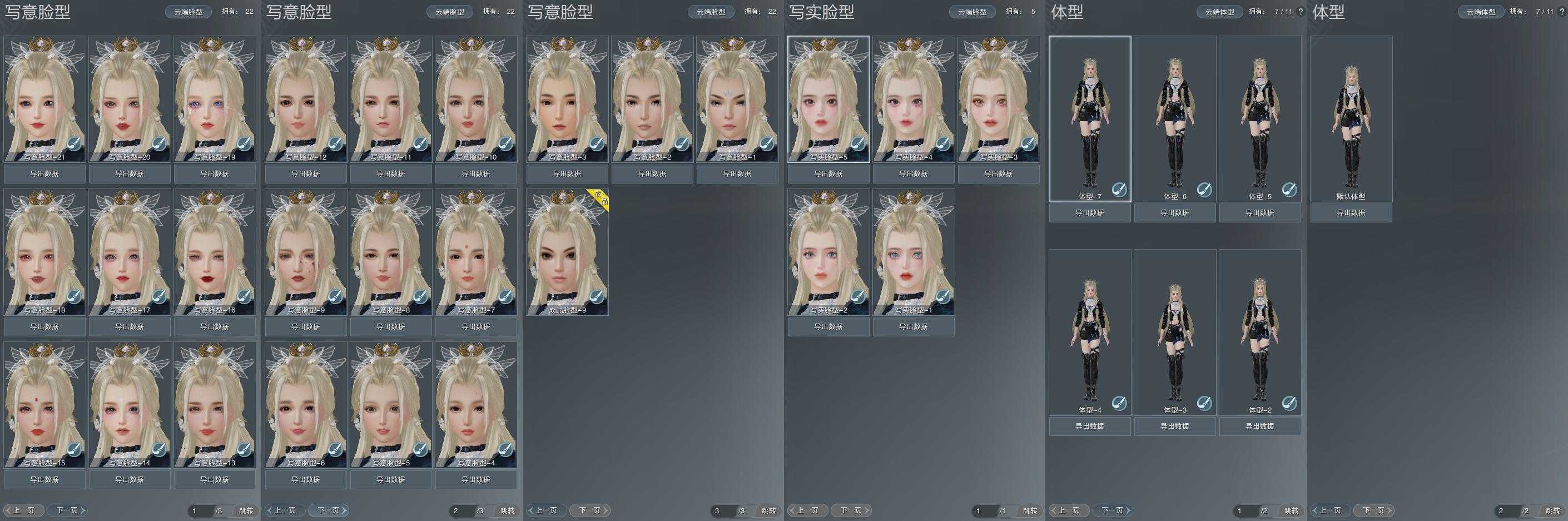Choose the 写意脸型-16 face preset
Viewport: 1568px width, 521px height.
(214, 250)
